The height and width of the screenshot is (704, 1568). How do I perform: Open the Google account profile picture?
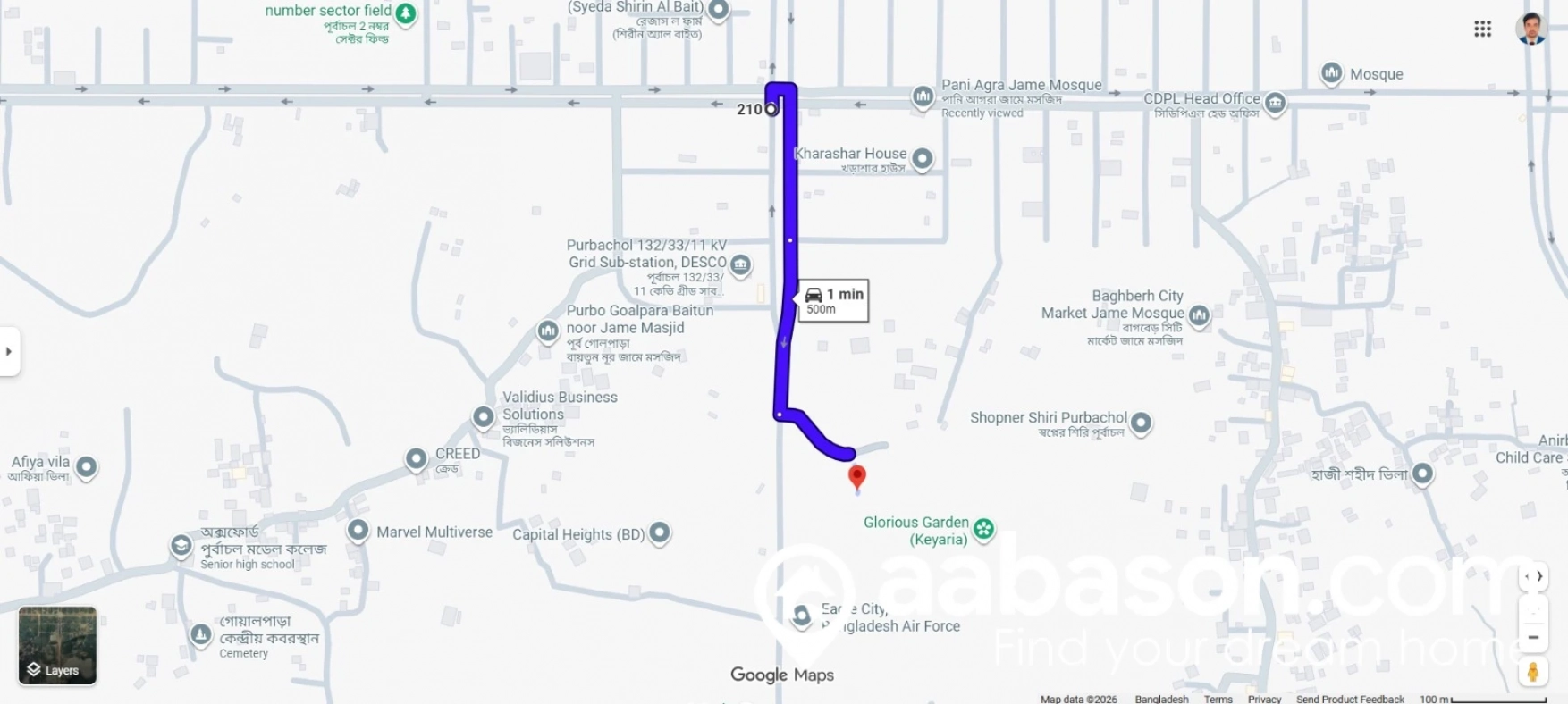tap(1530, 29)
